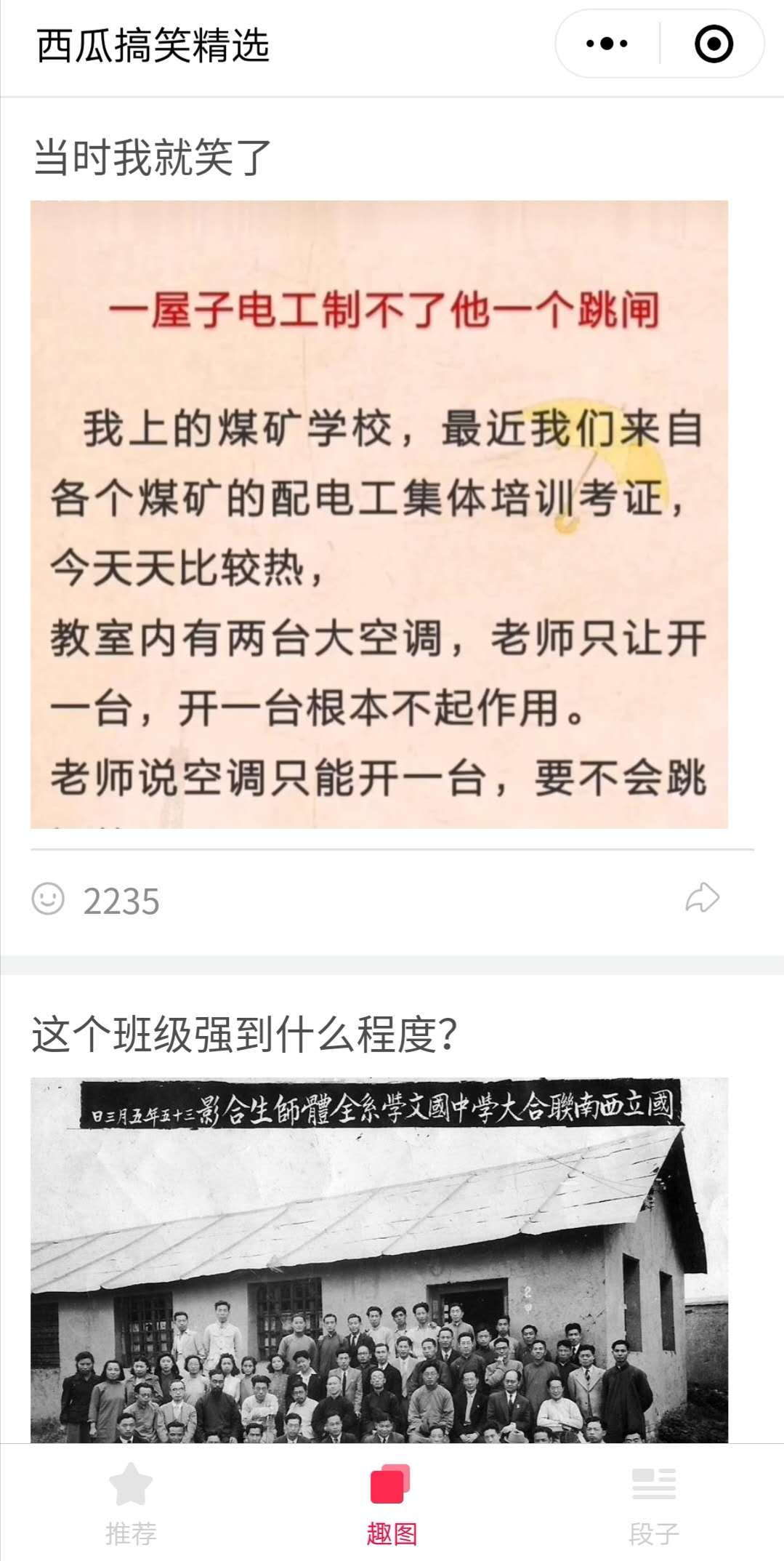784x1561 pixels.
Task: Open the mini program three-dot menu
Action: pos(607,44)
